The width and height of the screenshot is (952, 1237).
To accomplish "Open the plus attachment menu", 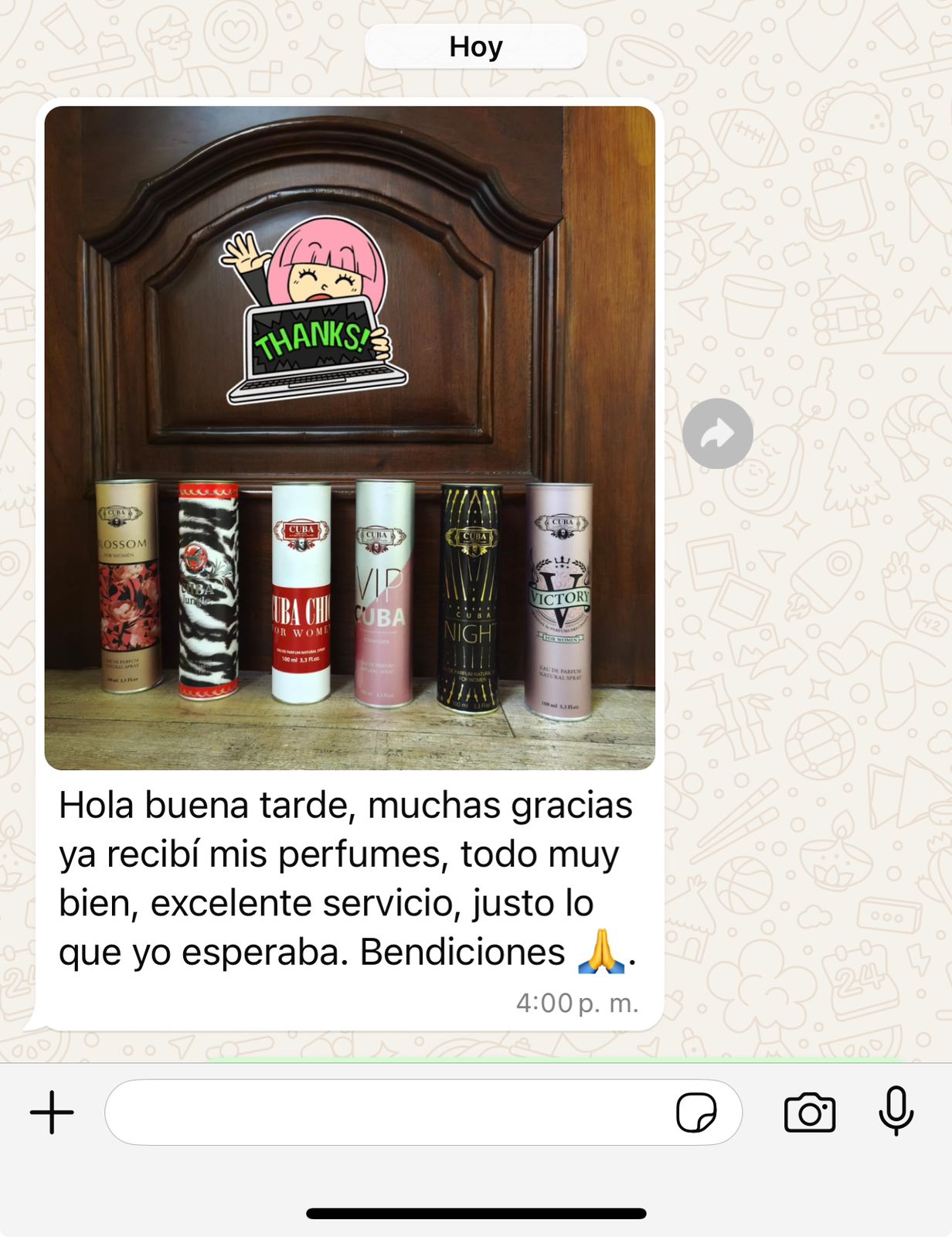I will coord(52,1113).
